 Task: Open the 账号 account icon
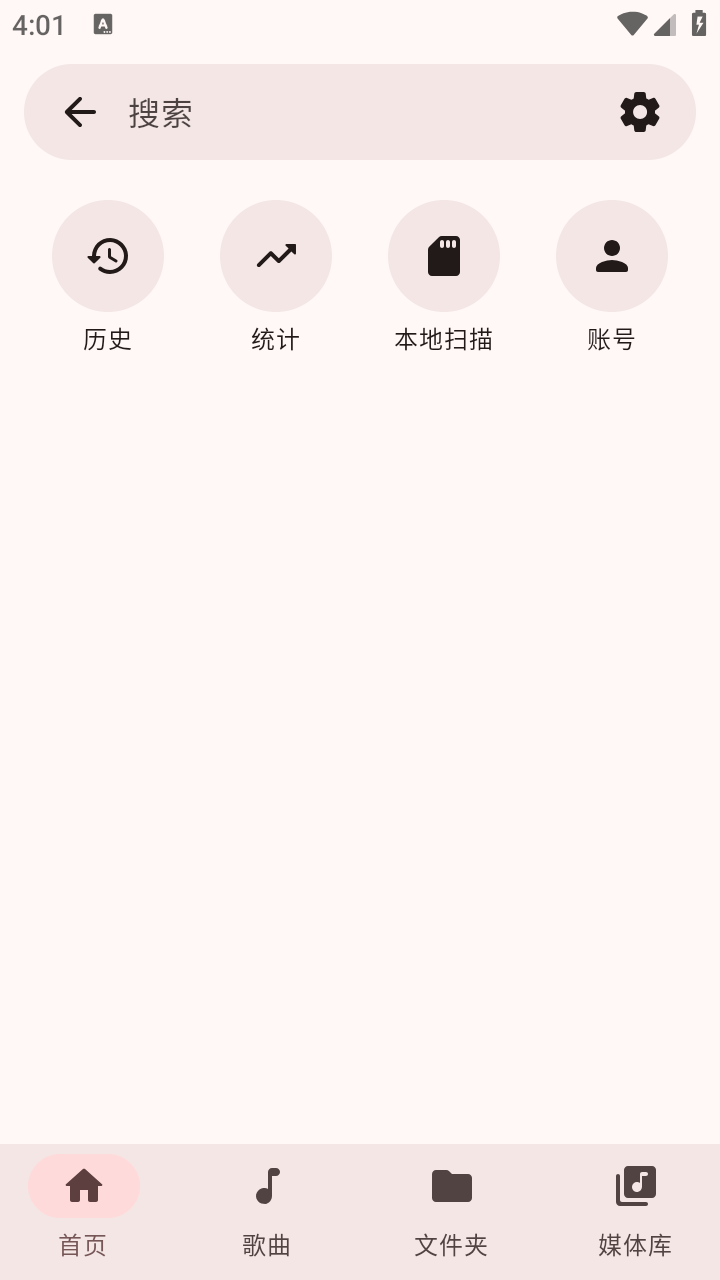tap(612, 256)
